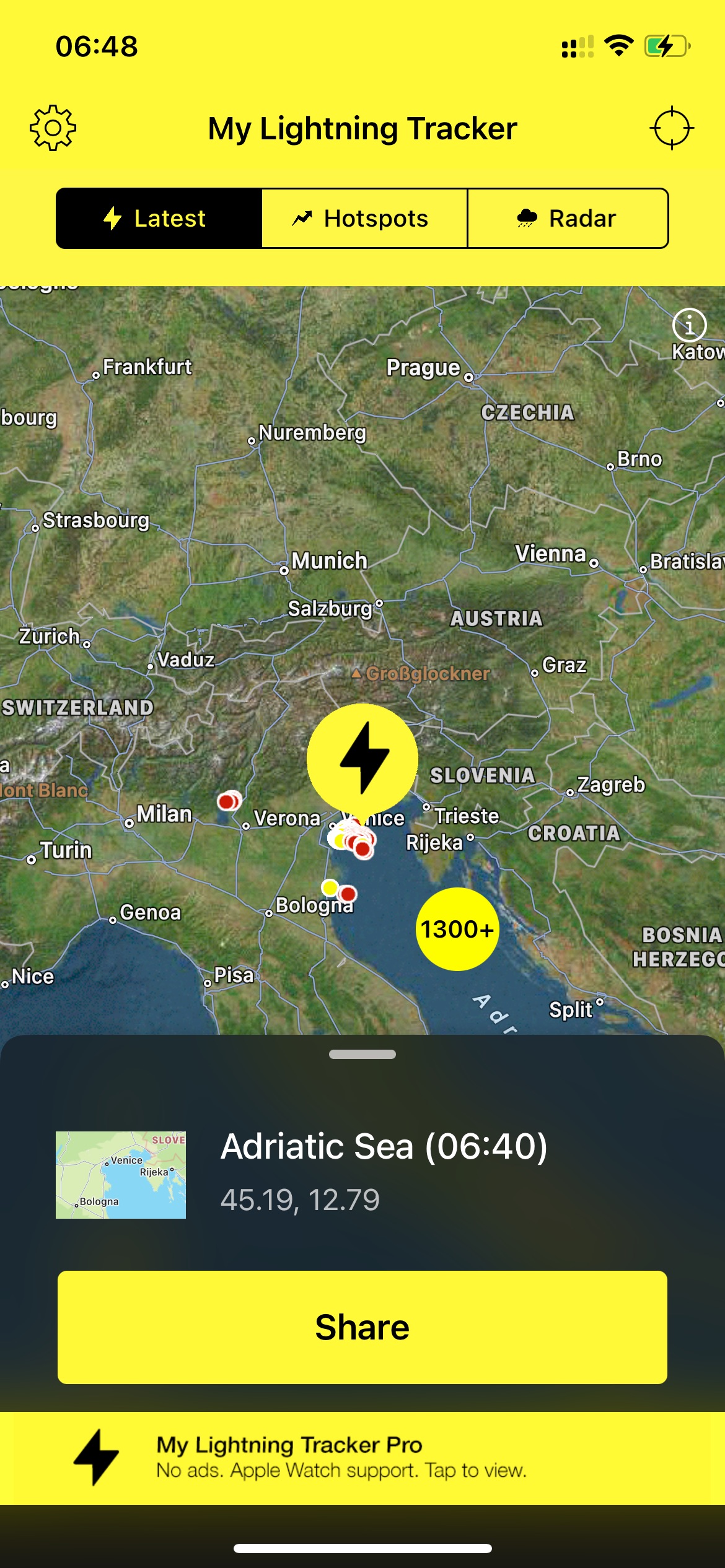Open the map info icon
The width and height of the screenshot is (725, 1568).
coord(689,324)
